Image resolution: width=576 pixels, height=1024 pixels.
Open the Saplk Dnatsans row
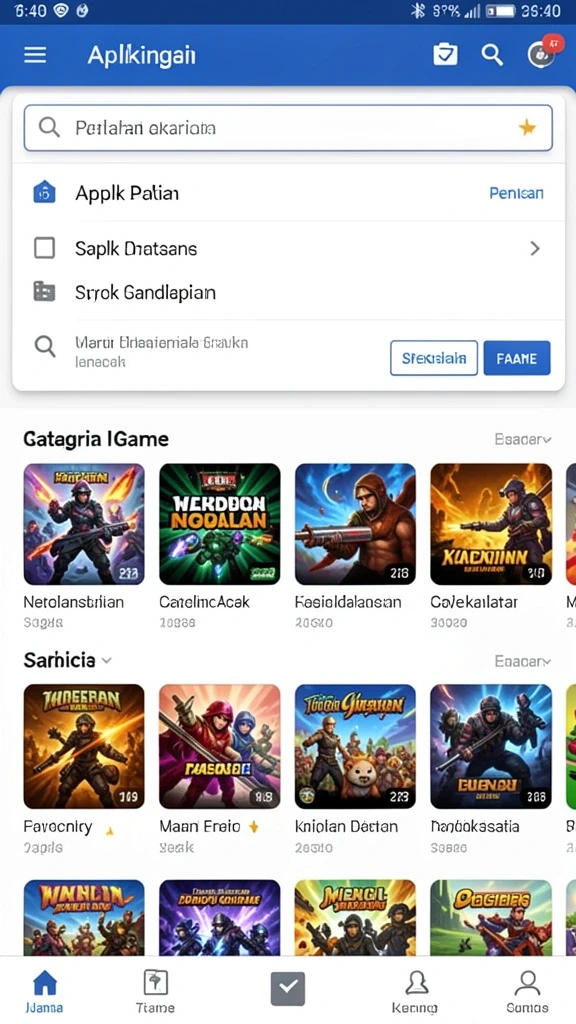(288, 248)
